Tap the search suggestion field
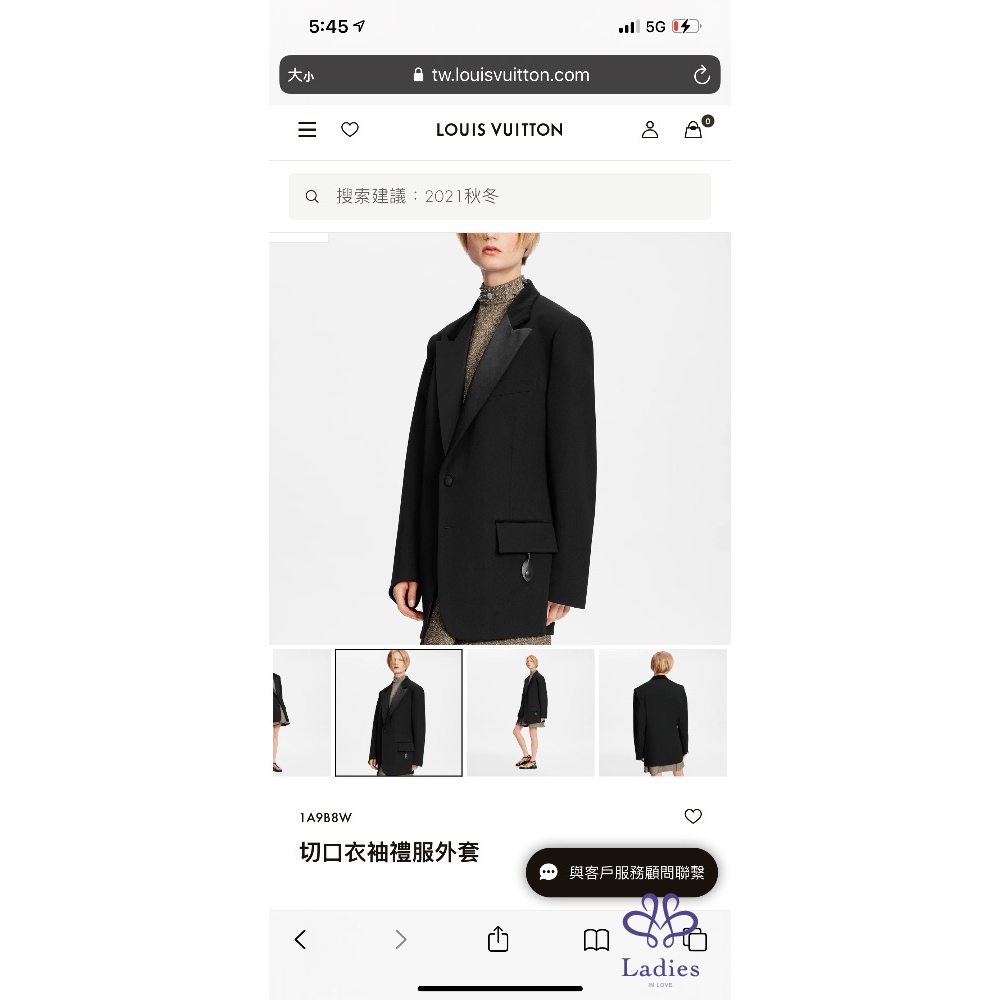Viewport: 1000px width, 1000px height. click(x=500, y=196)
